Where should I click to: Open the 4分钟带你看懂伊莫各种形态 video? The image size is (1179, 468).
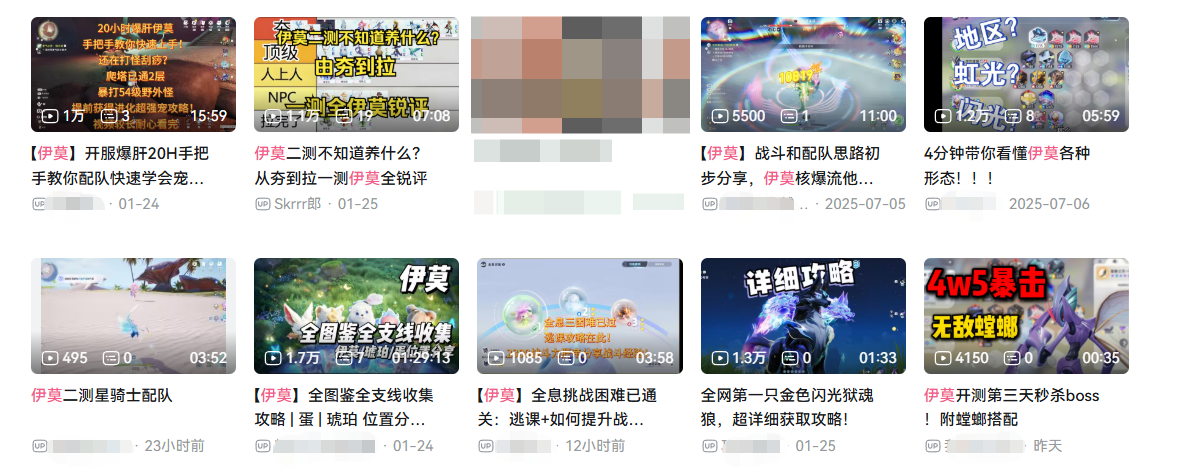[1026, 74]
